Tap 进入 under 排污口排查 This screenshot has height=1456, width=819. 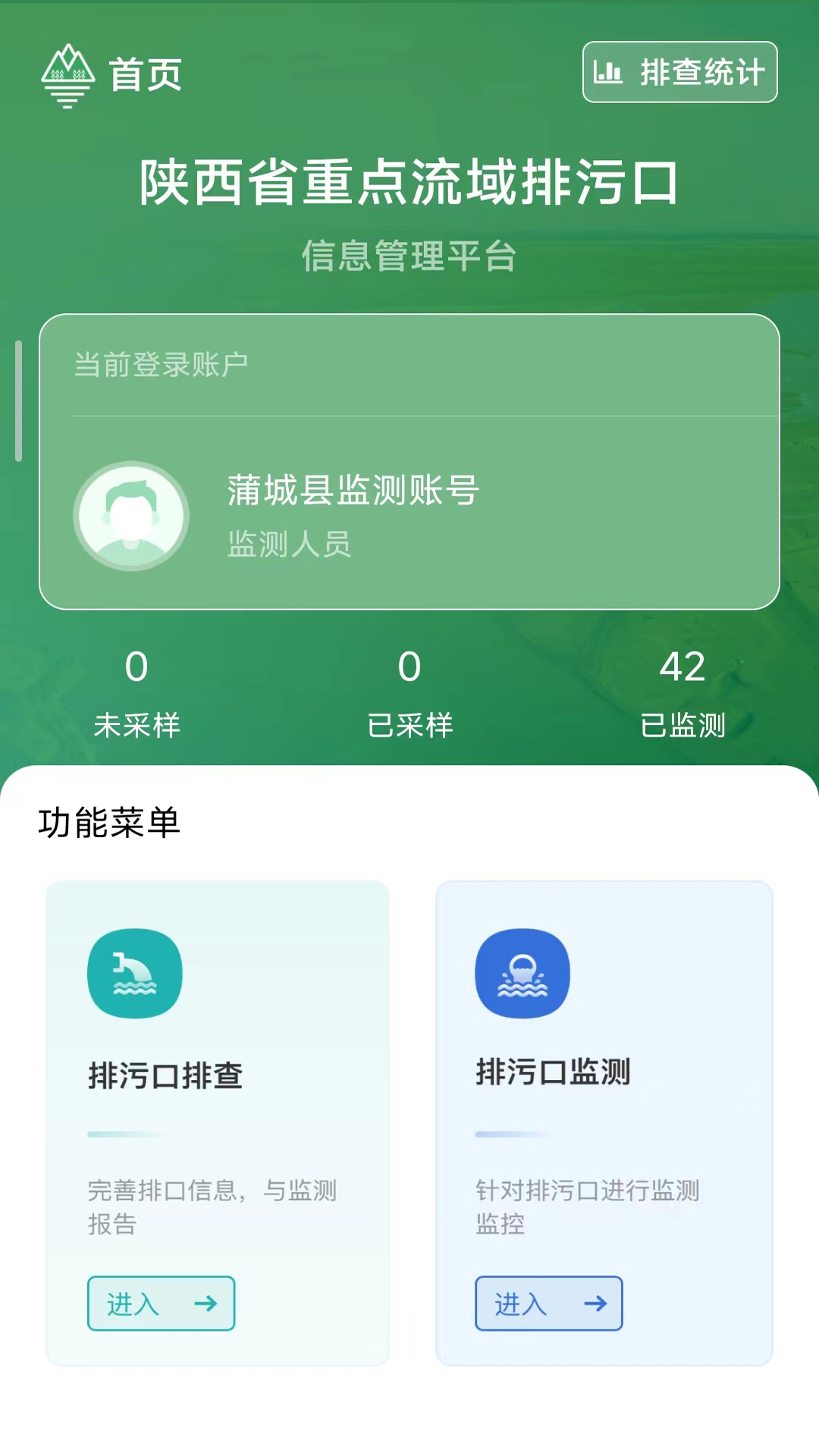[x=161, y=1304]
